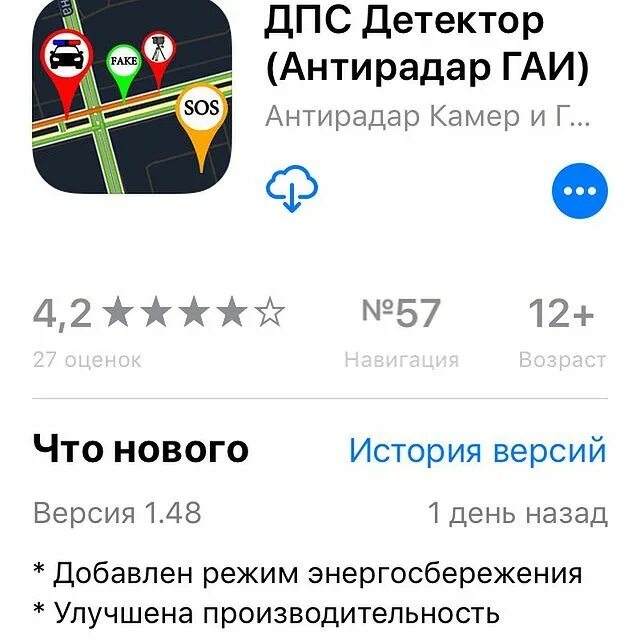Open История версий link
This screenshot has width=640, height=640.
point(477,450)
